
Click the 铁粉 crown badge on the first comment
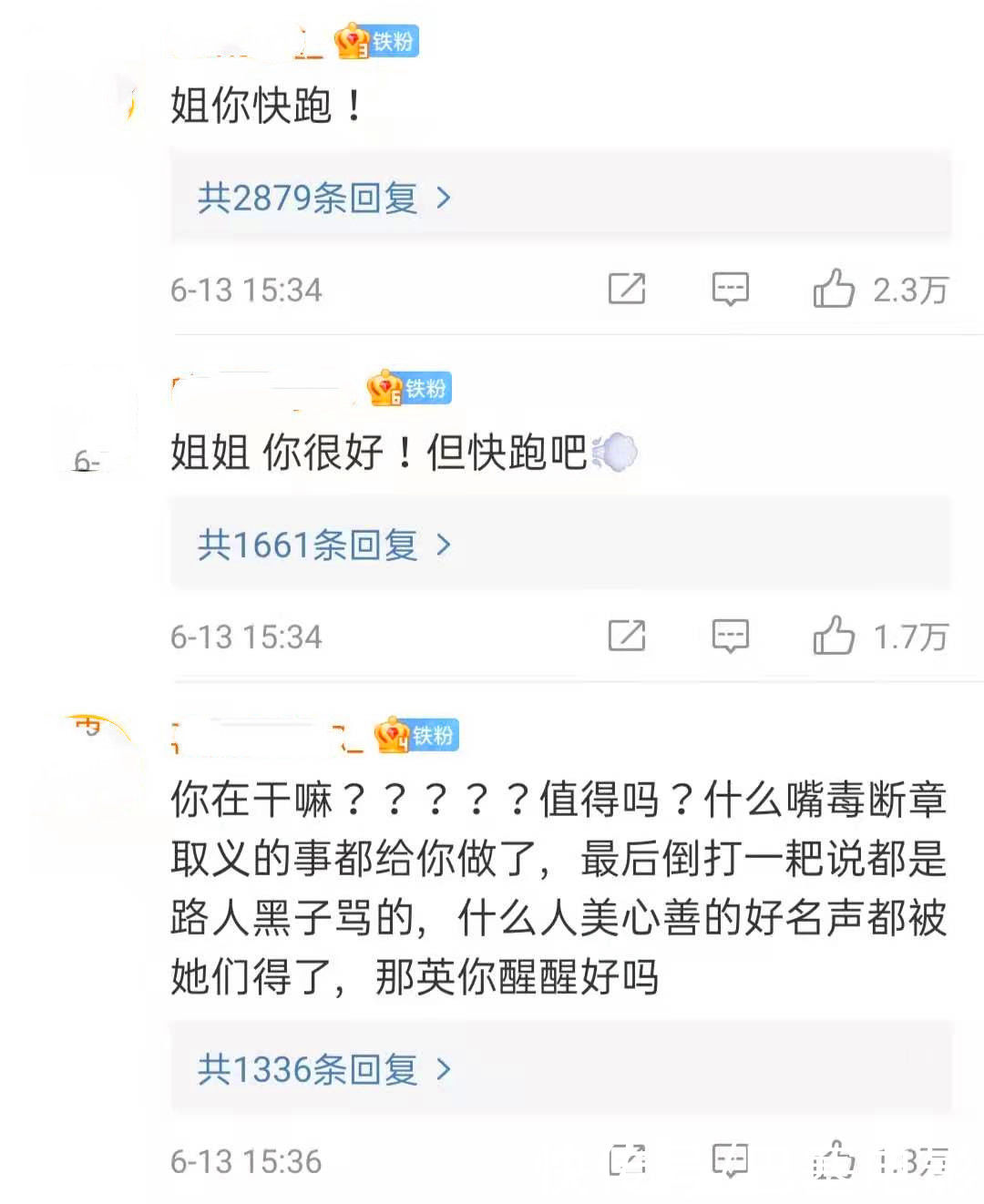pos(381,40)
